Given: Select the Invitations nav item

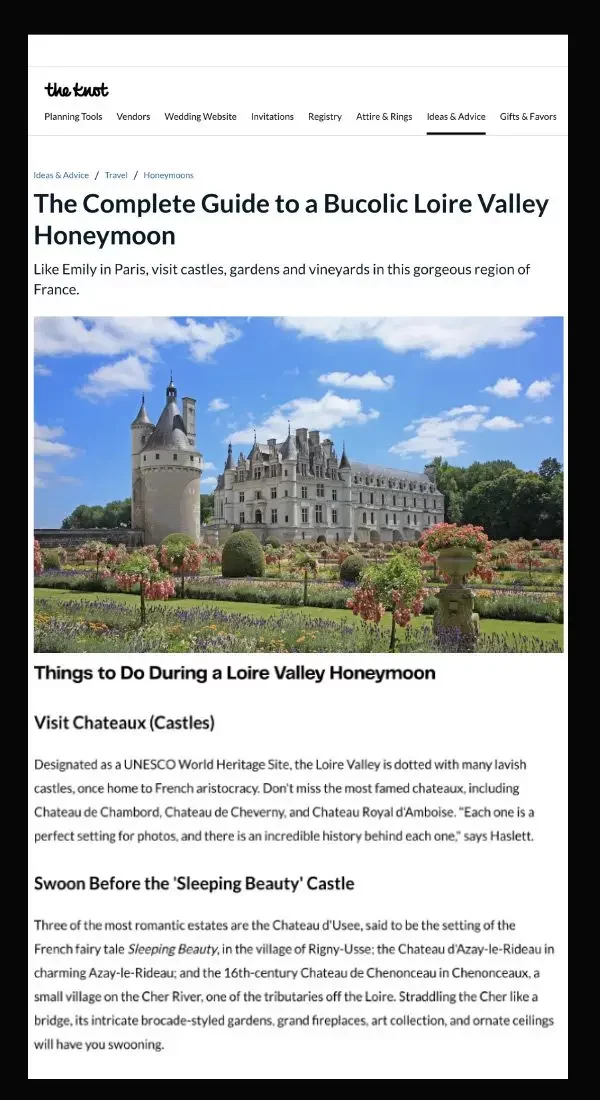Looking at the screenshot, I should point(272,117).
